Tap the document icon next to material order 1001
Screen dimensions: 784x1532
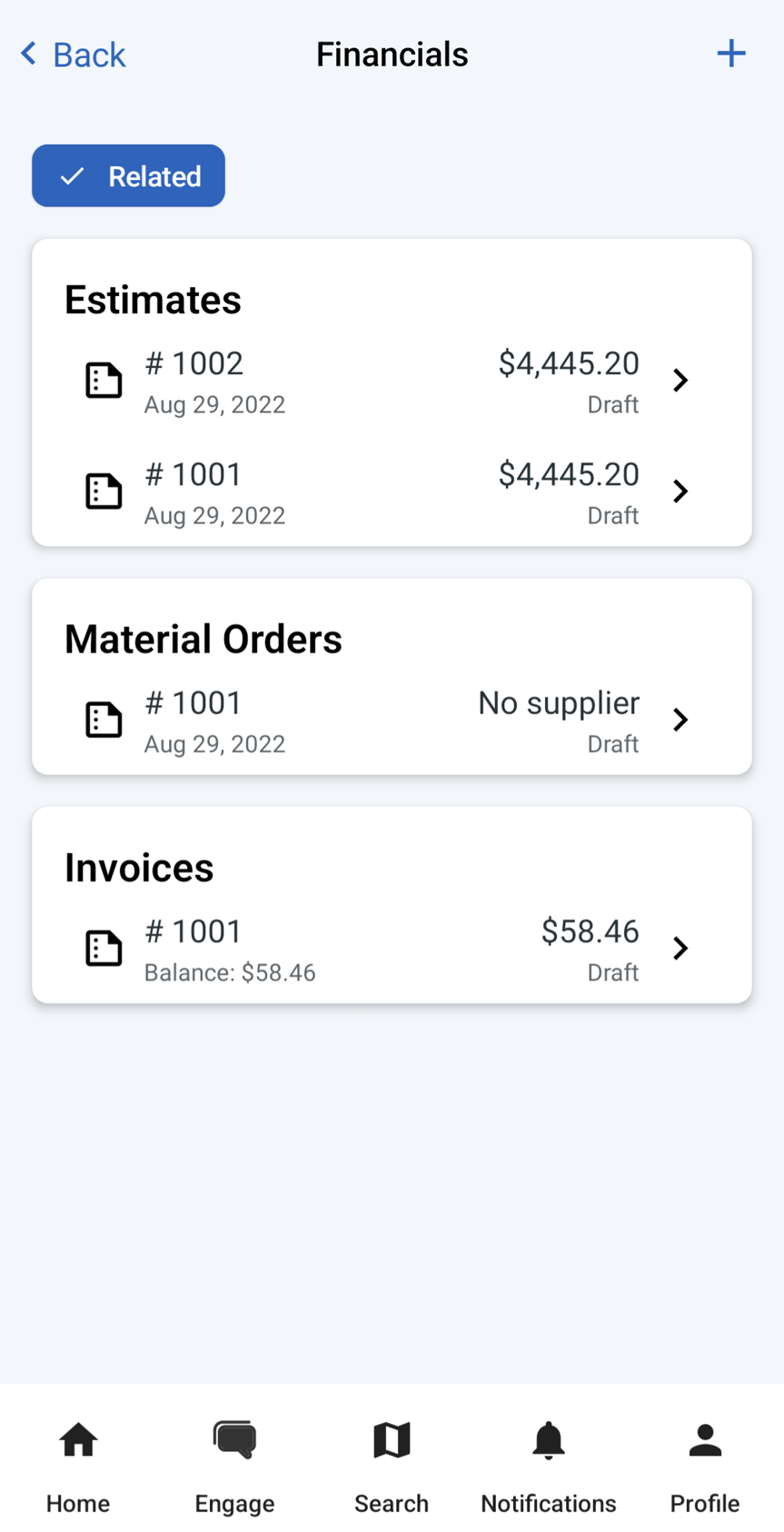pos(104,719)
